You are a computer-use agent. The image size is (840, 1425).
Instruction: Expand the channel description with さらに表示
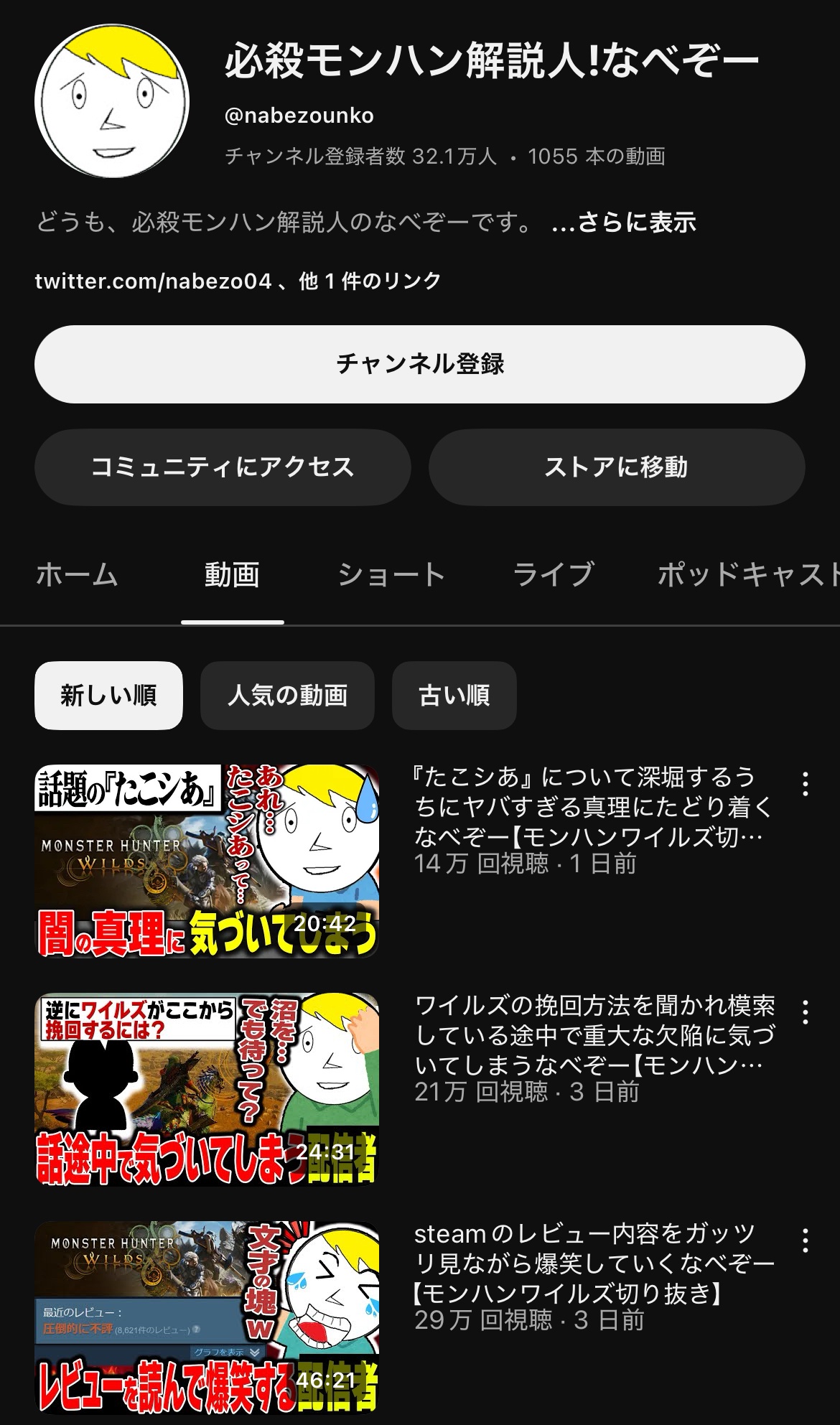[x=624, y=222]
